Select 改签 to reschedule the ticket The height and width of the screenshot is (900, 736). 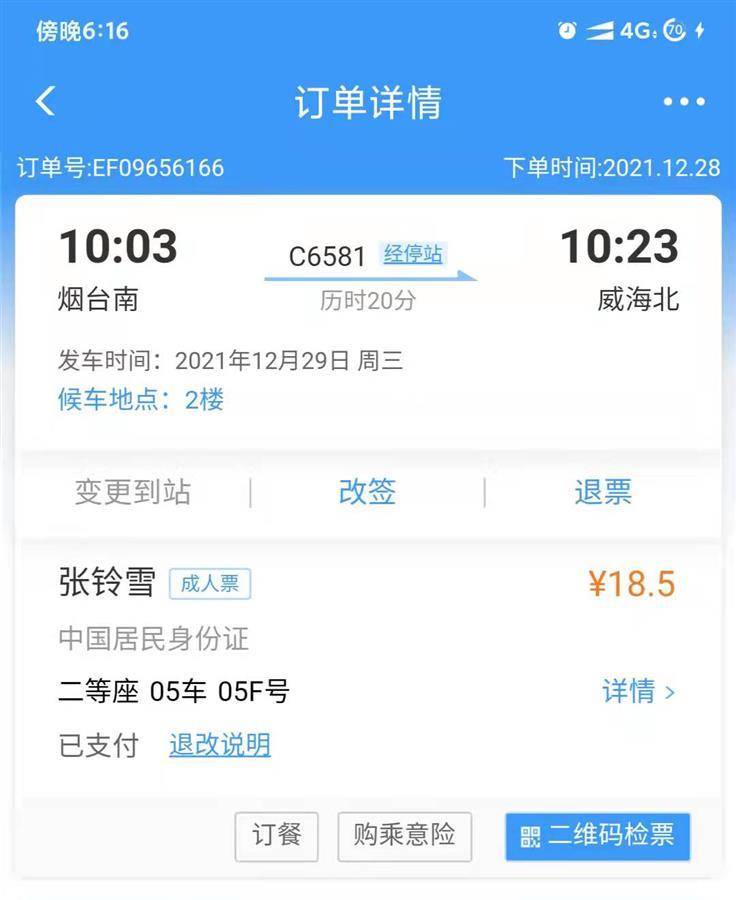coord(367,492)
